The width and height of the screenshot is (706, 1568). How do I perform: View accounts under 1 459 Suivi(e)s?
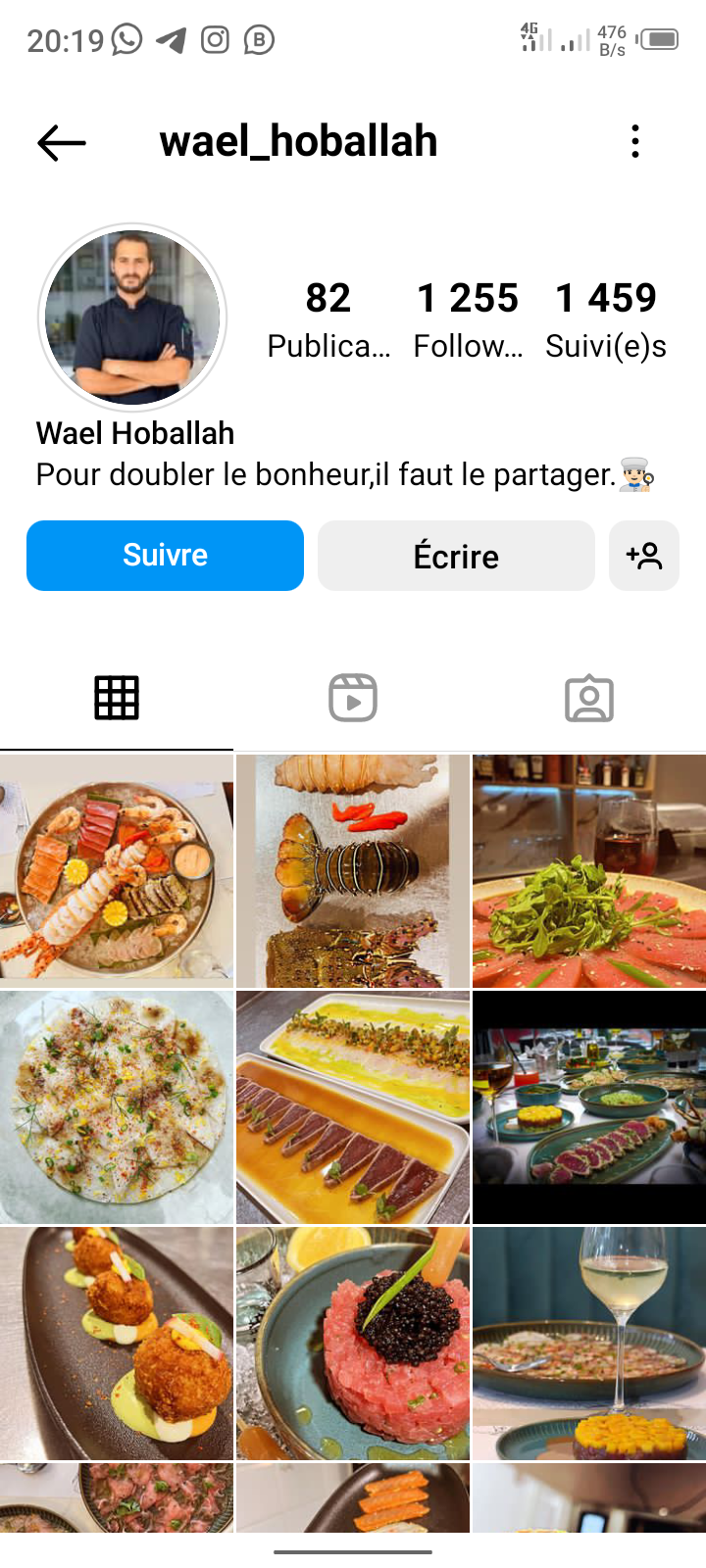pyautogui.click(x=606, y=318)
